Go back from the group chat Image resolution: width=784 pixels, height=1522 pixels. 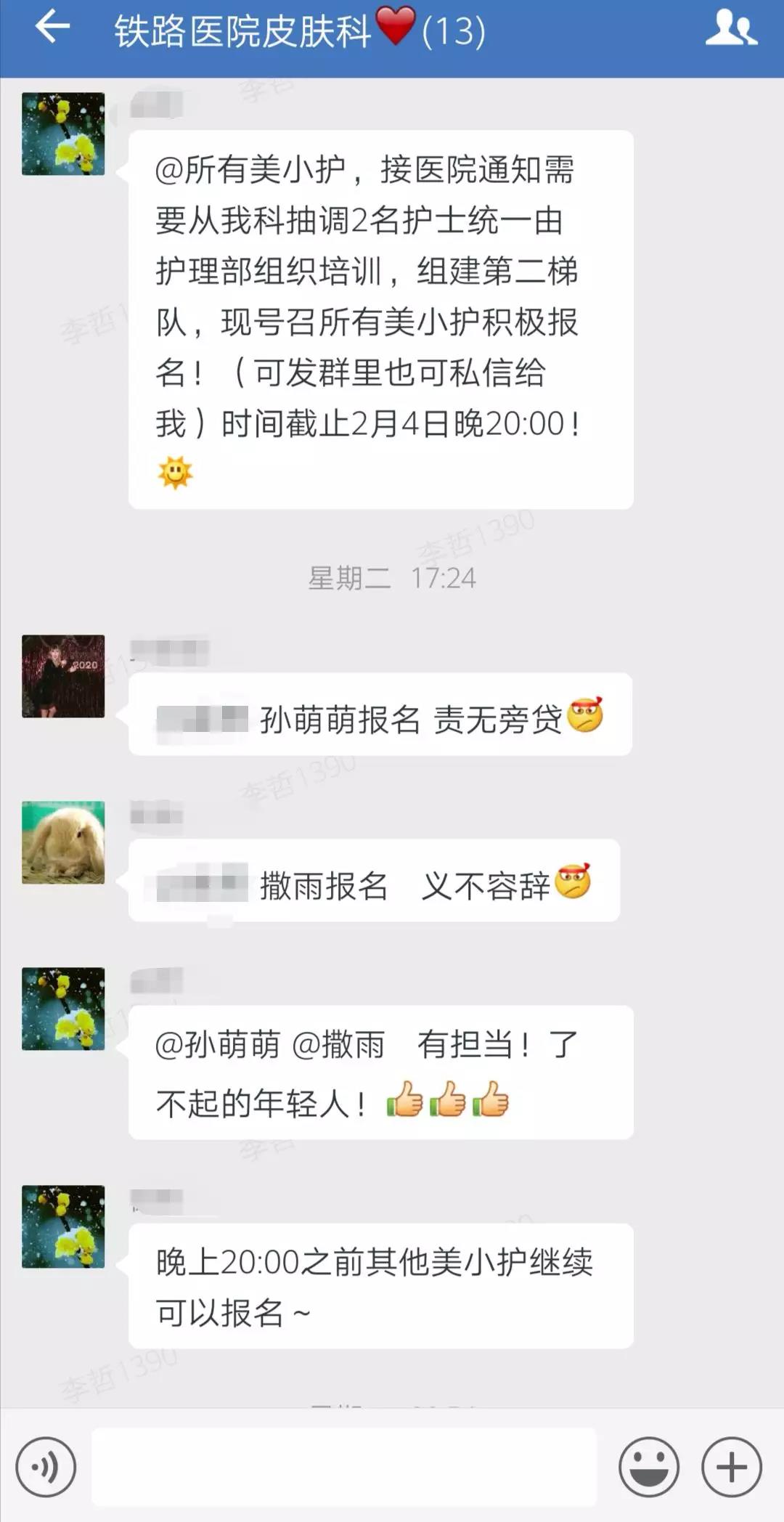[x=52, y=28]
